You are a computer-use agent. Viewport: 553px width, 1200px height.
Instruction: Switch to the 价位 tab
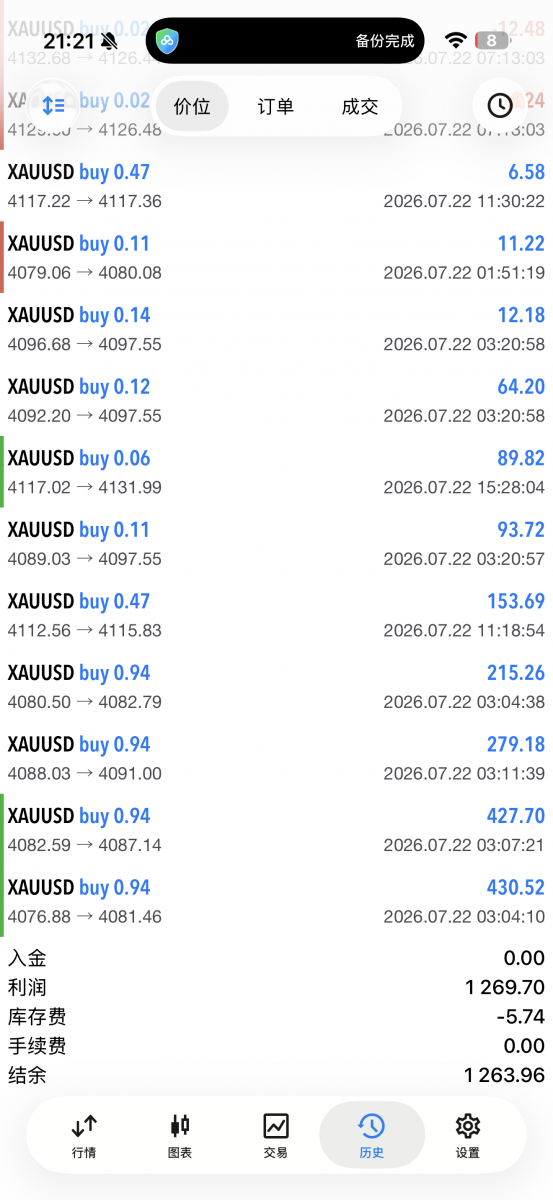(x=192, y=106)
